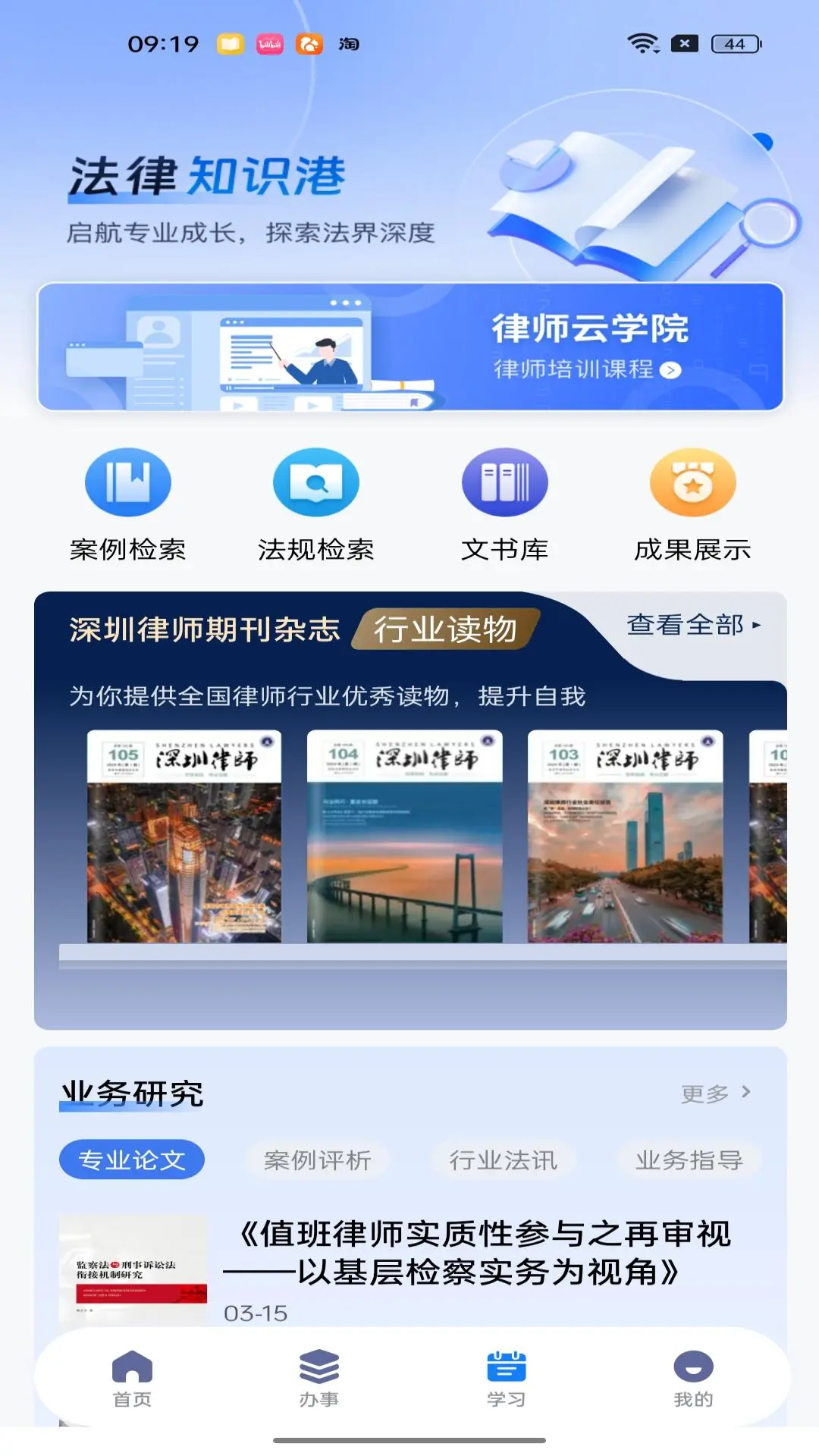Image resolution: width=819 pixels, height=1456 pixels.
Task: Open 更多 under 业务研究
Action: point(713,1093)
